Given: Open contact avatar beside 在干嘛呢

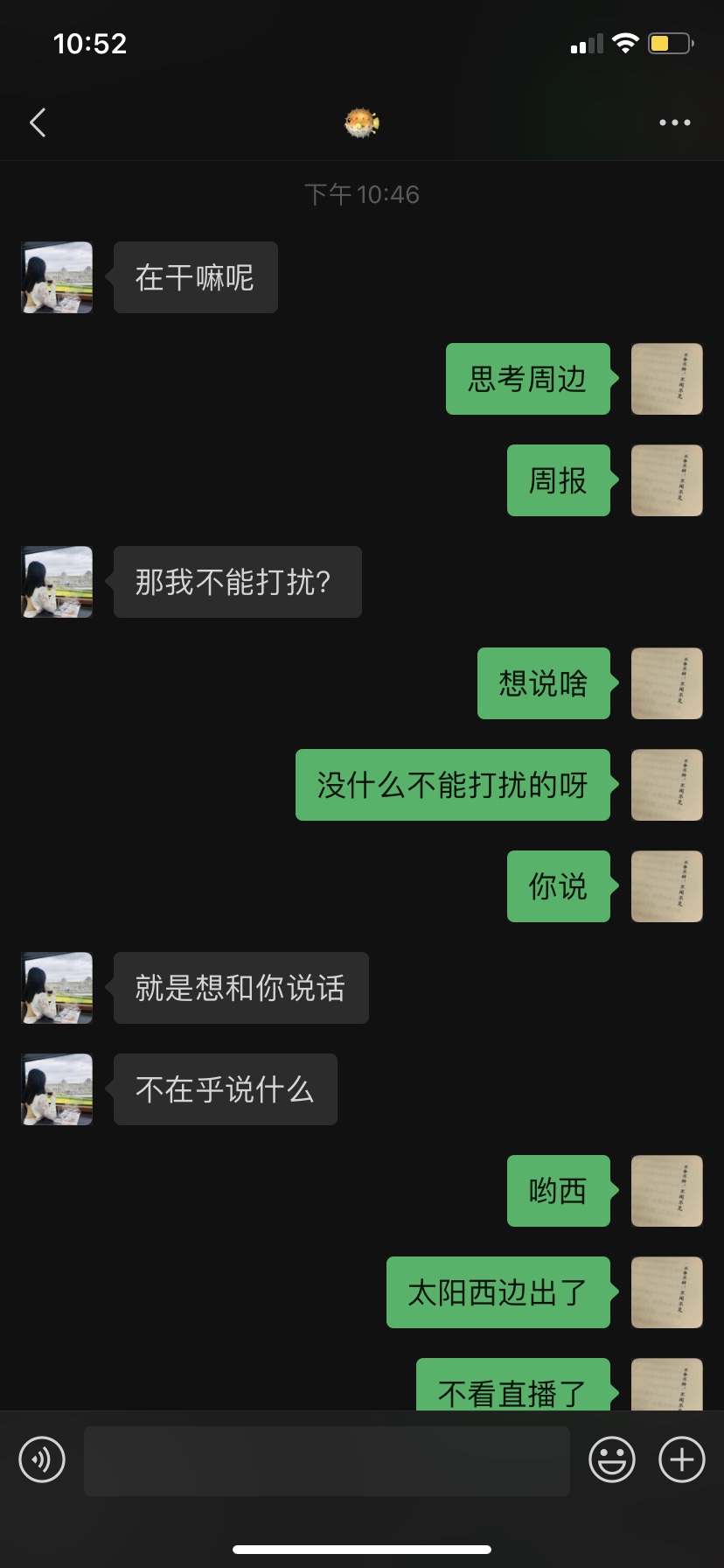Looking at the screenshot, I should point(57,277).
